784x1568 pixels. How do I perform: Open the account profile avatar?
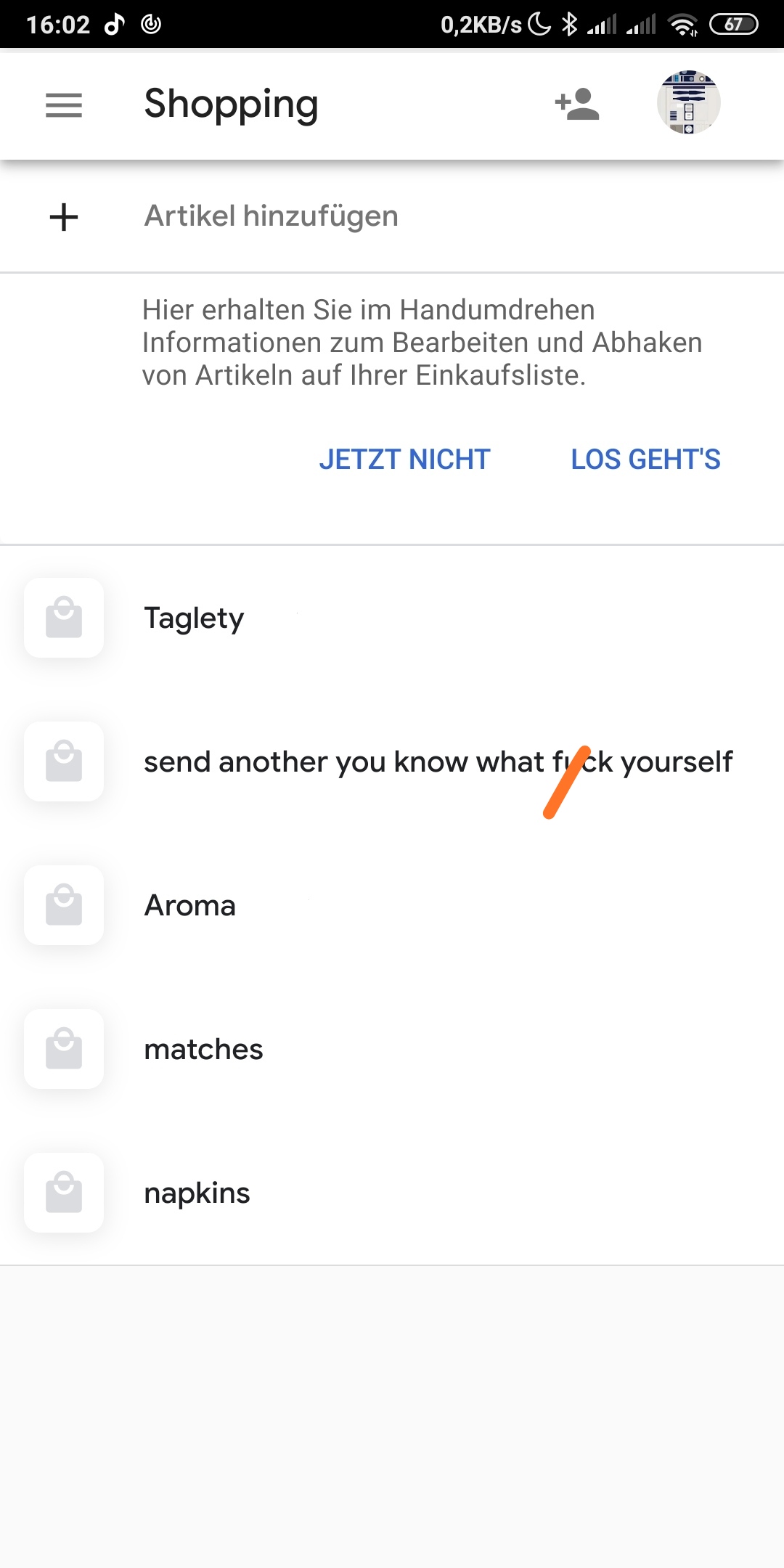click(x=688, y=102)
